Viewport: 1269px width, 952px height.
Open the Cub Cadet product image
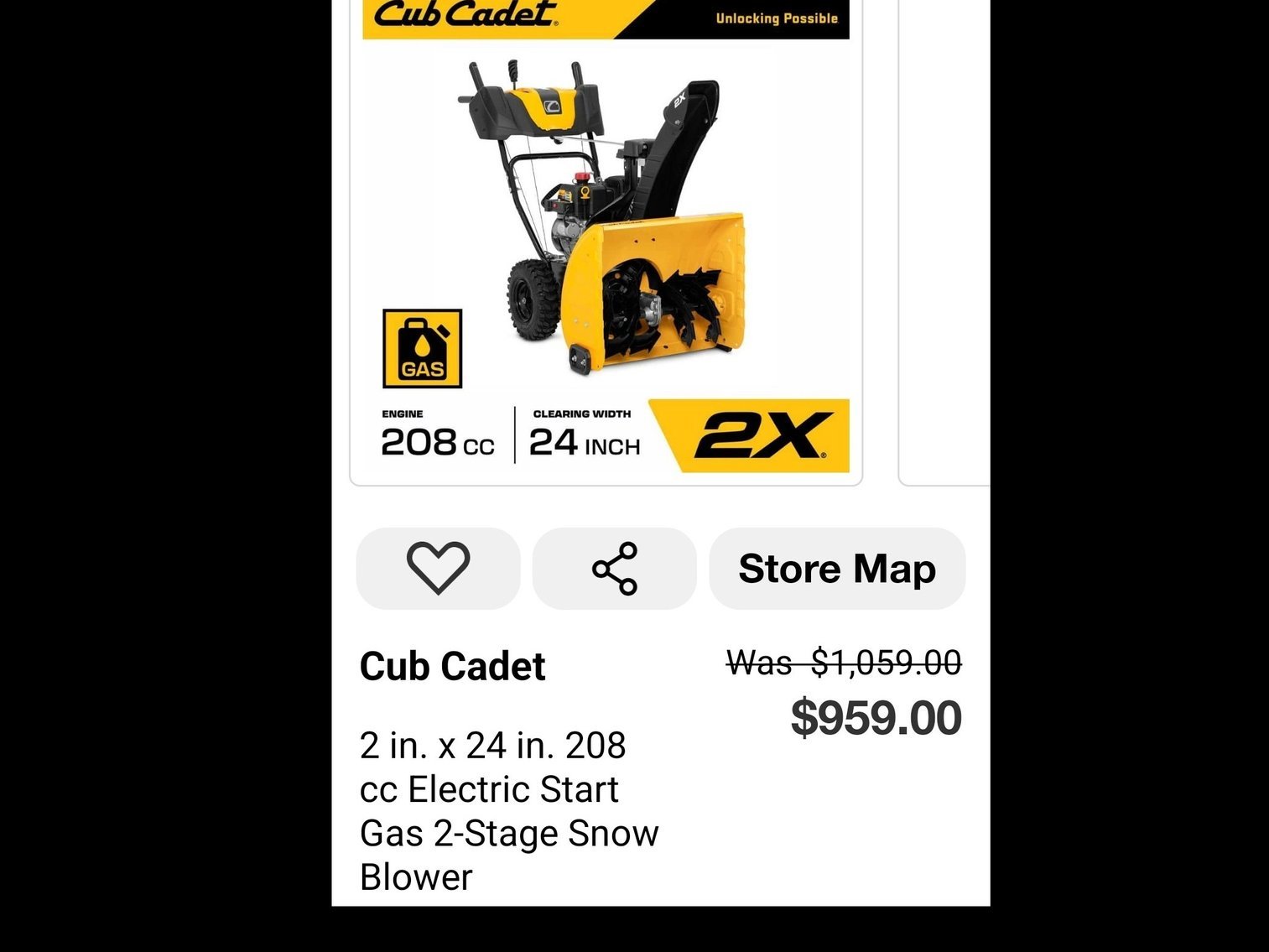point(606,243)
